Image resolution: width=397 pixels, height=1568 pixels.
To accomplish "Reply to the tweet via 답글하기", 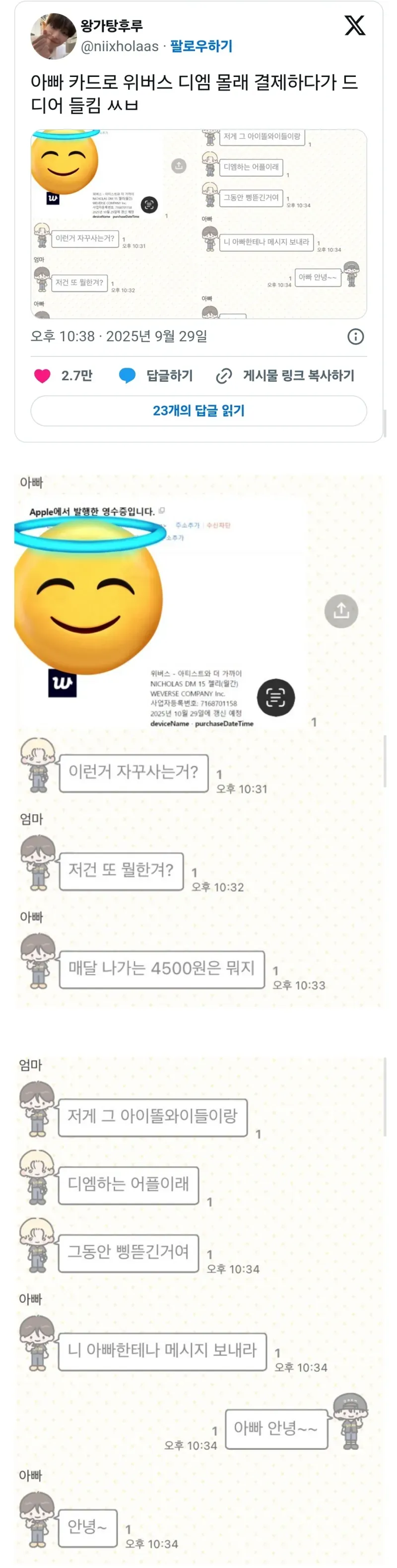I will [156, 376].
